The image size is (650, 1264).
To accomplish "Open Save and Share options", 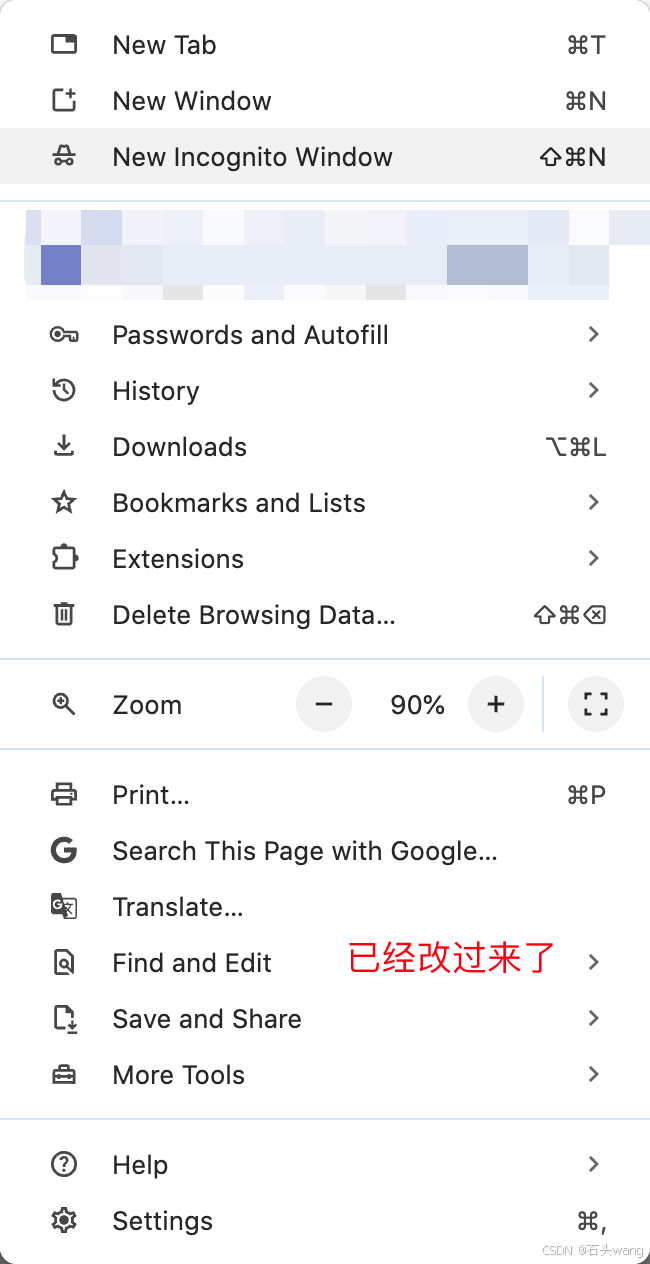I will click(206, 1019).
